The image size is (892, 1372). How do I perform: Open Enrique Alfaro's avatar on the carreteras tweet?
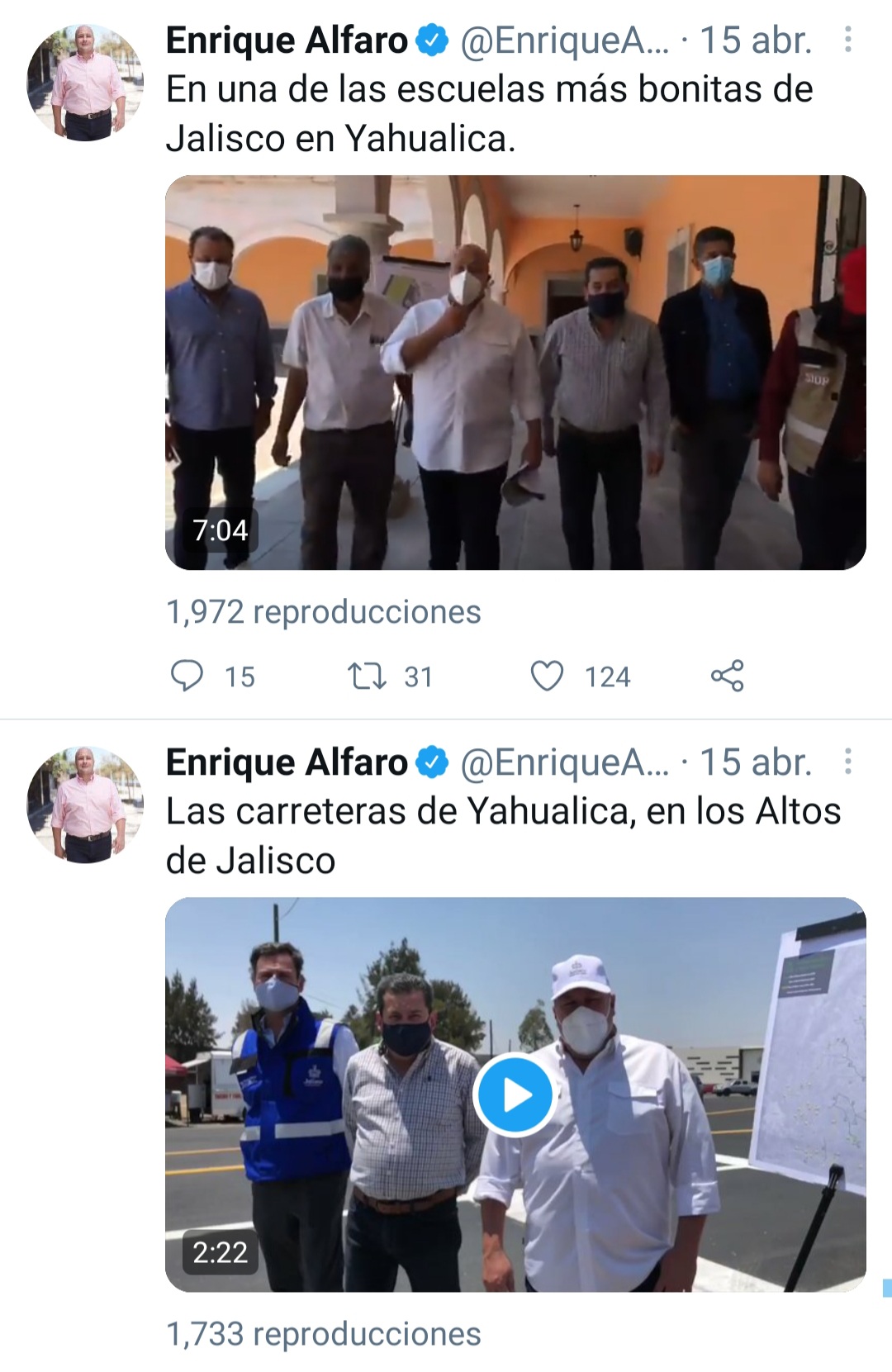[86, 805]
